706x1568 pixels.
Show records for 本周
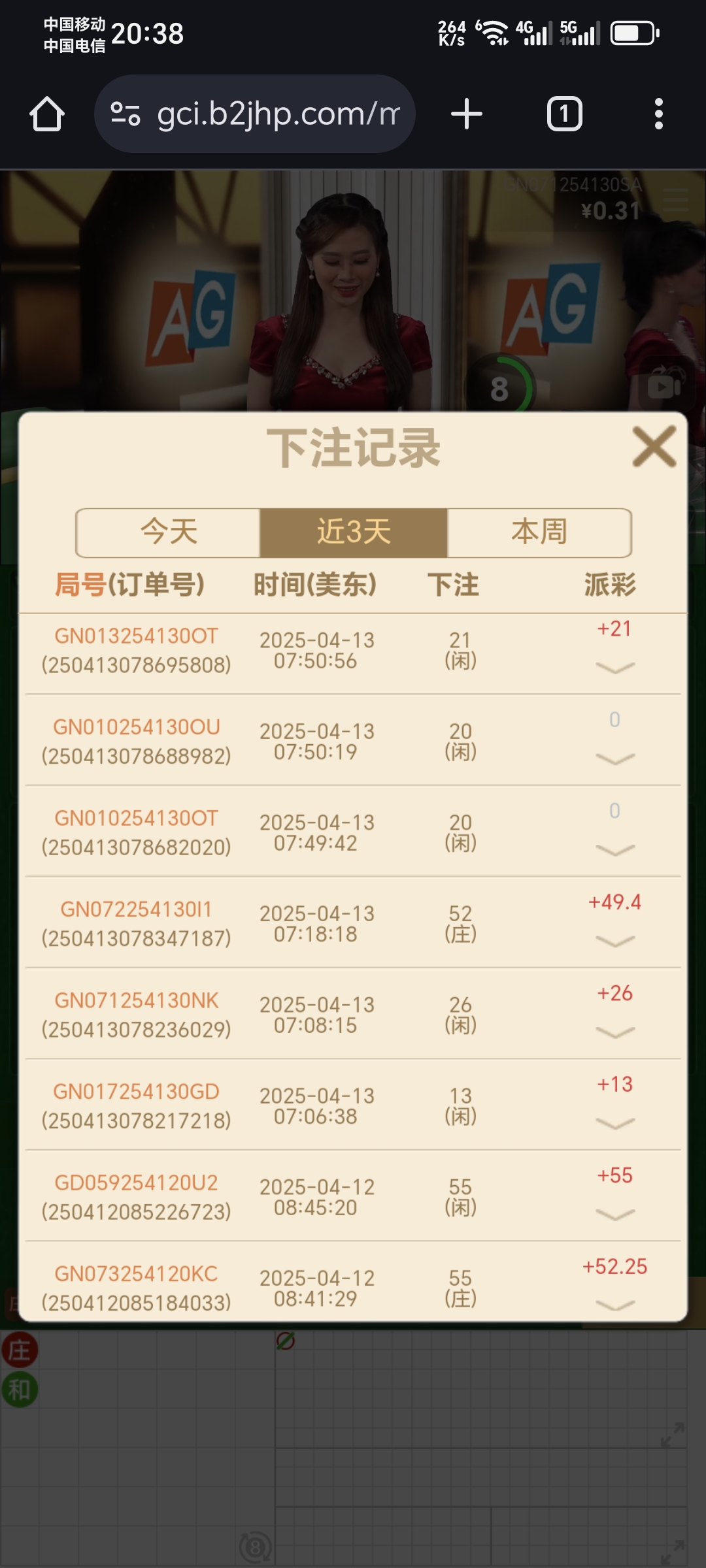pyautogui.click(x=539, y=532)
